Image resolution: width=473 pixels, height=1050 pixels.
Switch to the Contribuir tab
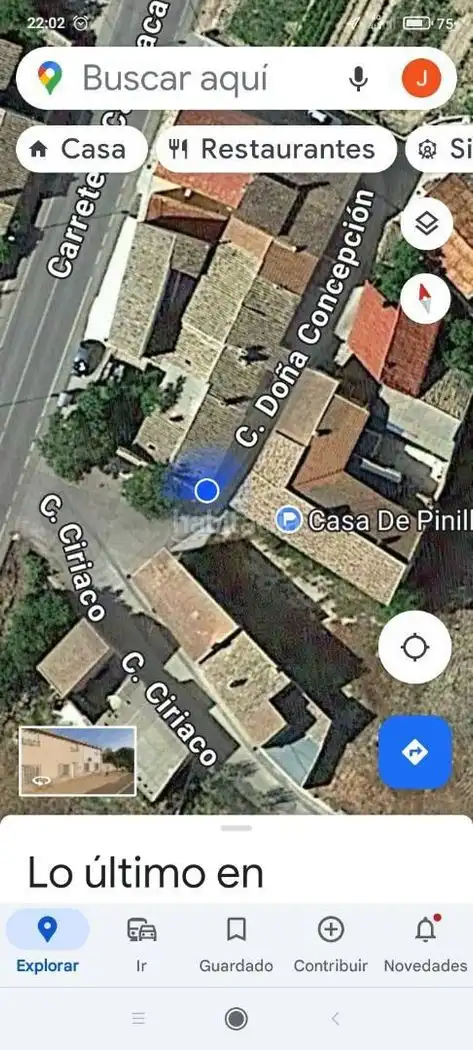331,946
